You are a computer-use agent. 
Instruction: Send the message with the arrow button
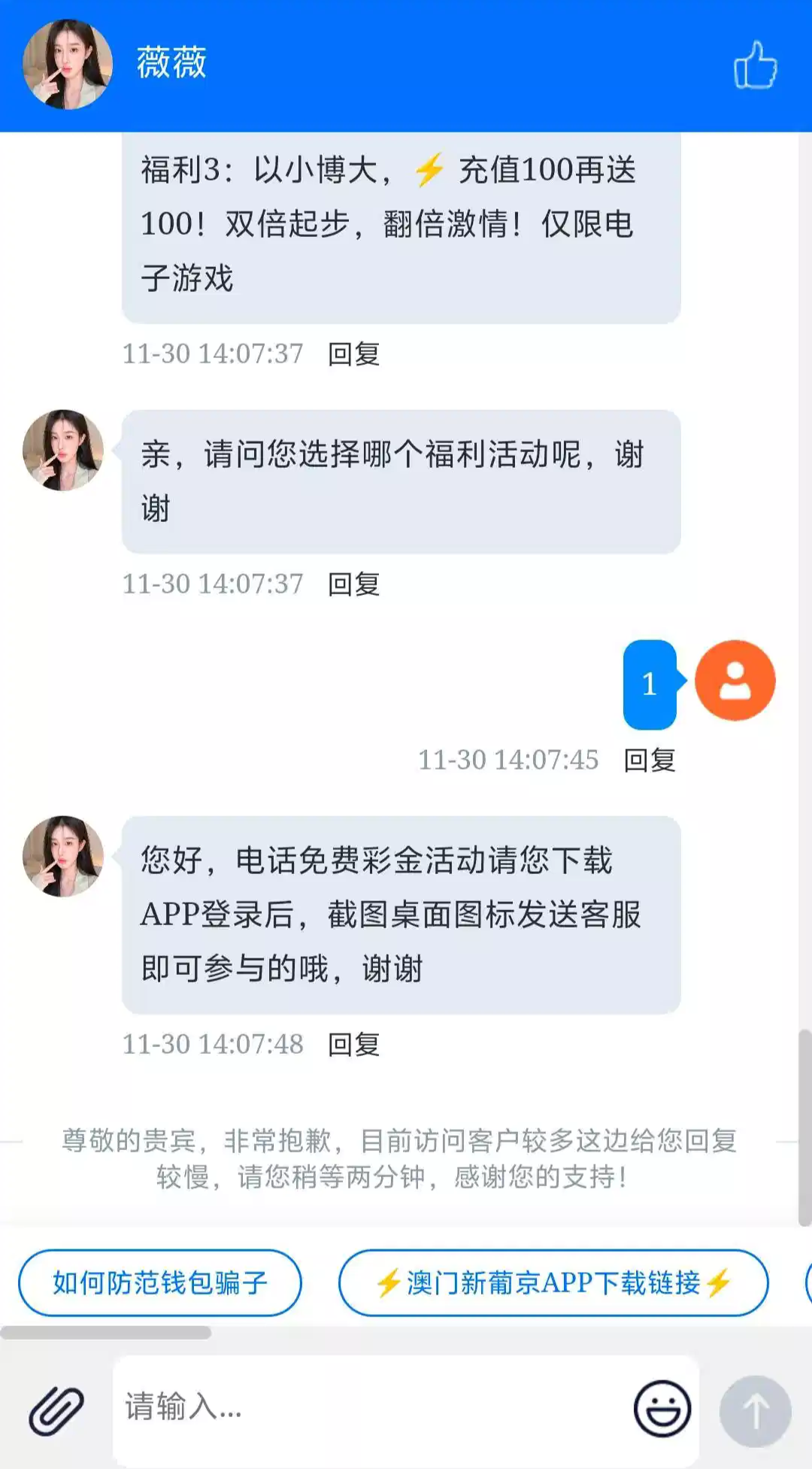(x=755, y=1411)
